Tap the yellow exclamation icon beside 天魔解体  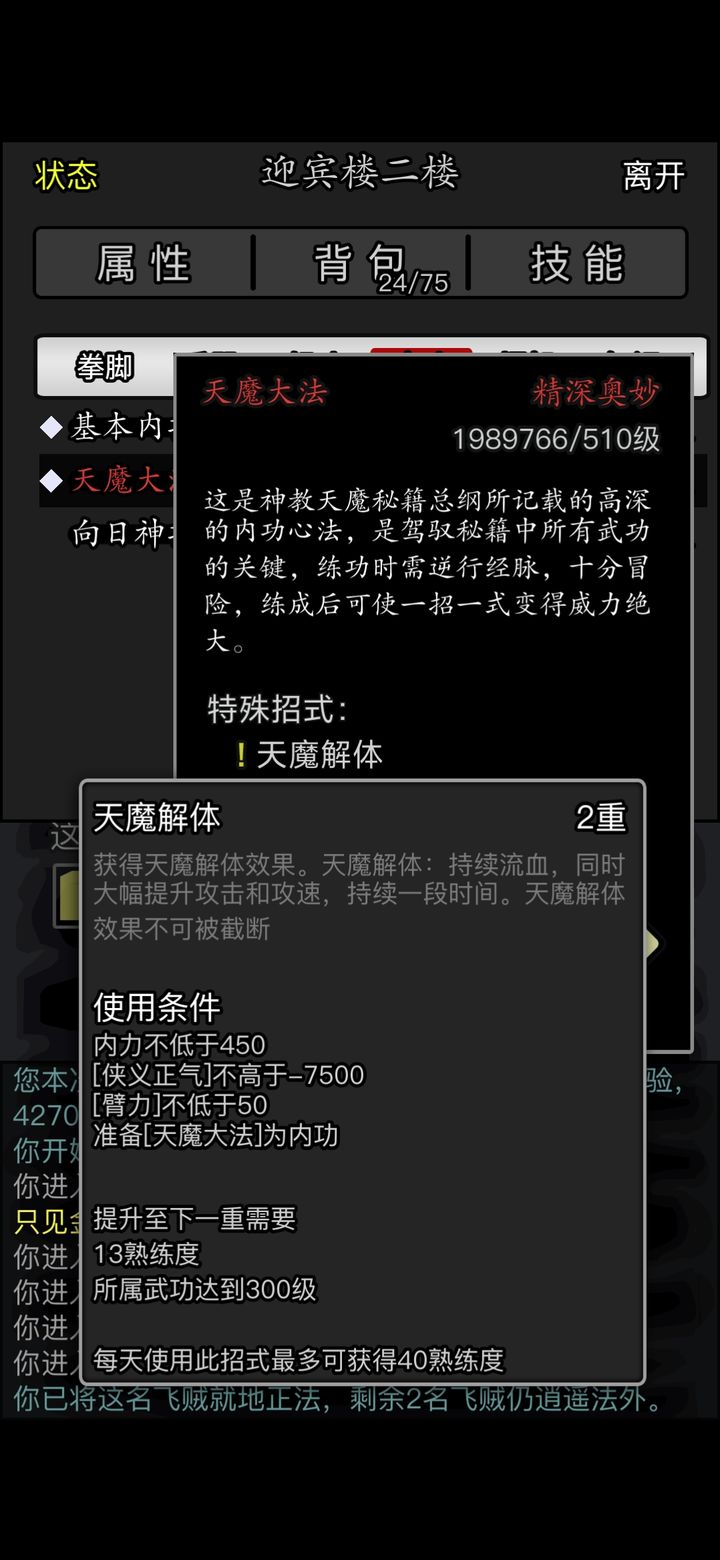click(x=242, y=755)
